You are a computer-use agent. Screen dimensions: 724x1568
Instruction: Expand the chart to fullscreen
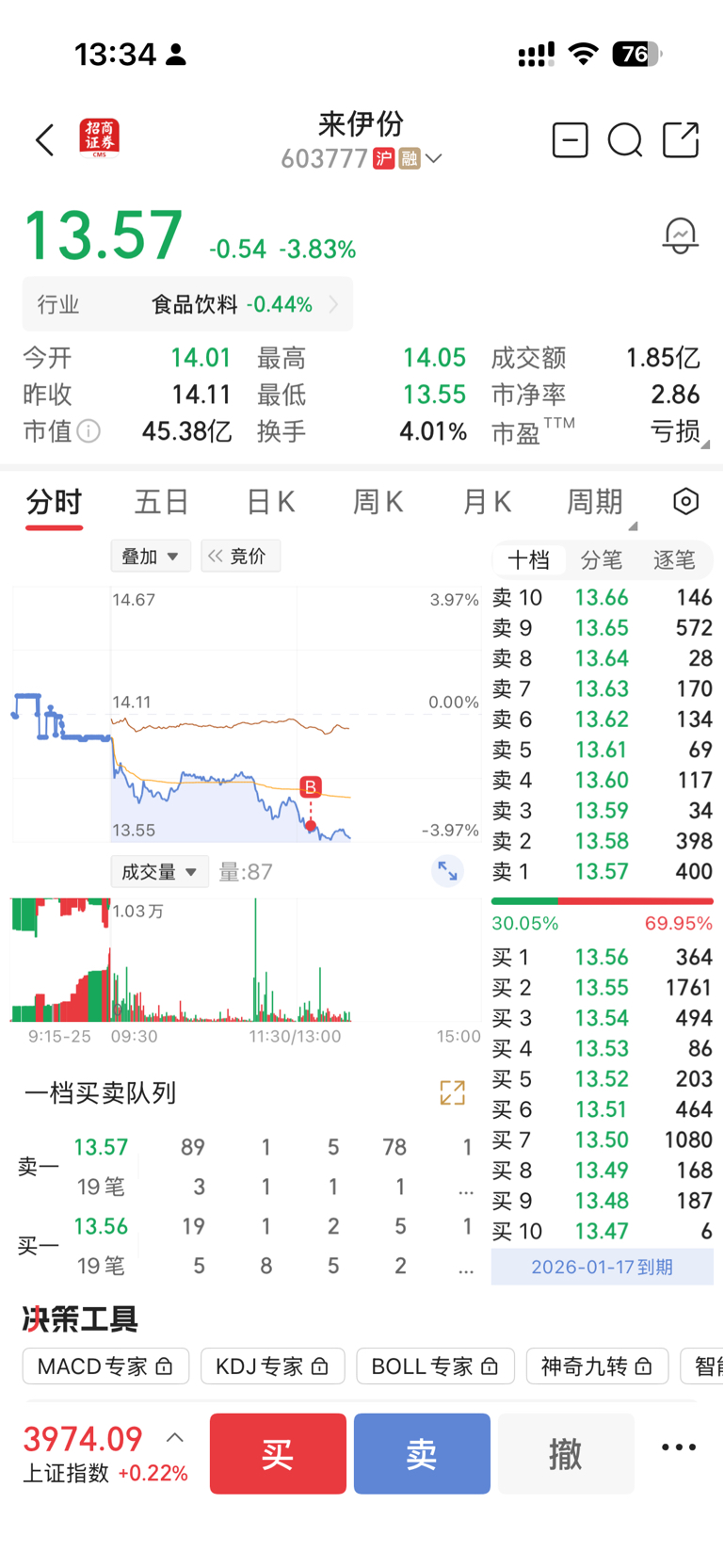click(447, 871)
